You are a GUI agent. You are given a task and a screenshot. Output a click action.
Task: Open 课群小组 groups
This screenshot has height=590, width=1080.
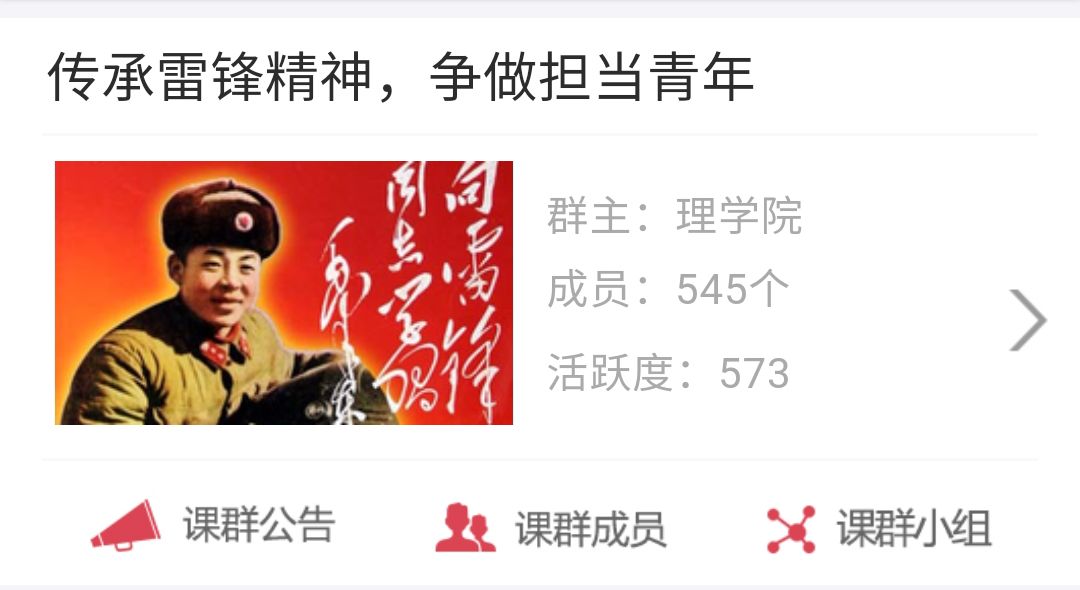coord(879,528)
